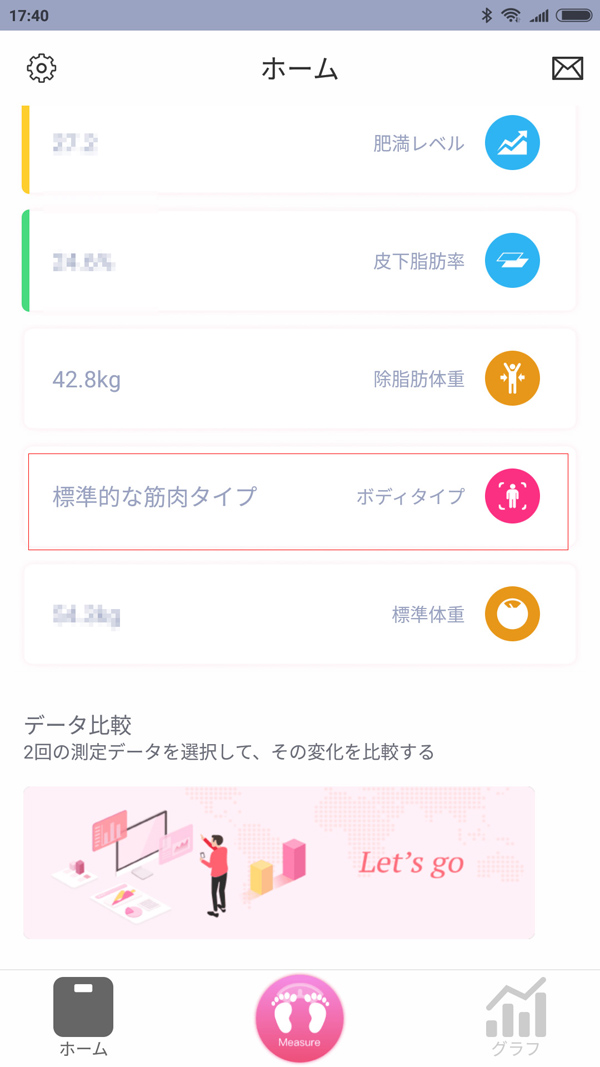This screenshot has width=600, height=1067.
Task: Switch to the グラフ tab
Action: (x=516, y=1017)
